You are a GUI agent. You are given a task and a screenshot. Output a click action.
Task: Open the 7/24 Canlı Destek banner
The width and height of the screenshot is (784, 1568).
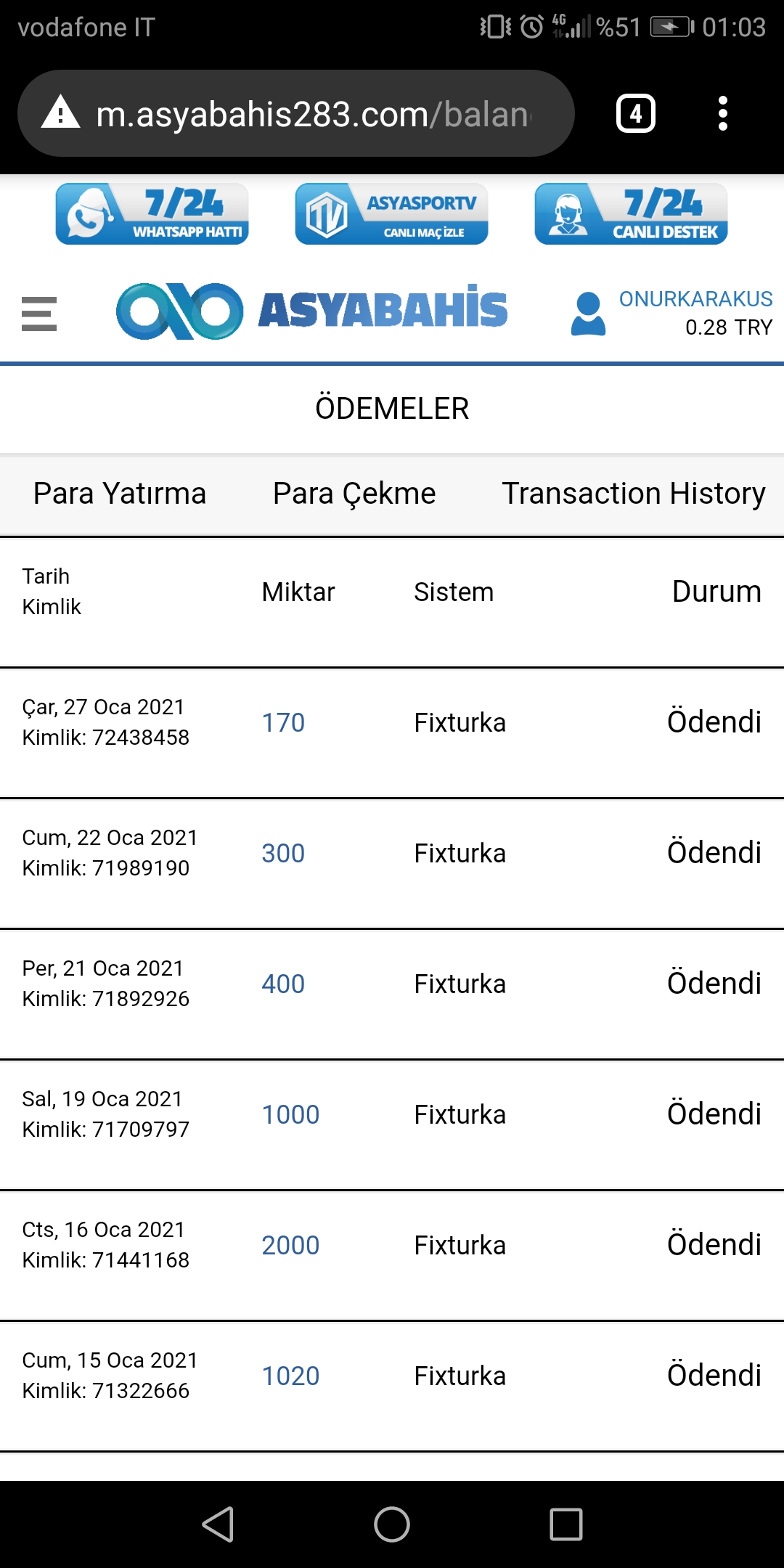(631, 214)
